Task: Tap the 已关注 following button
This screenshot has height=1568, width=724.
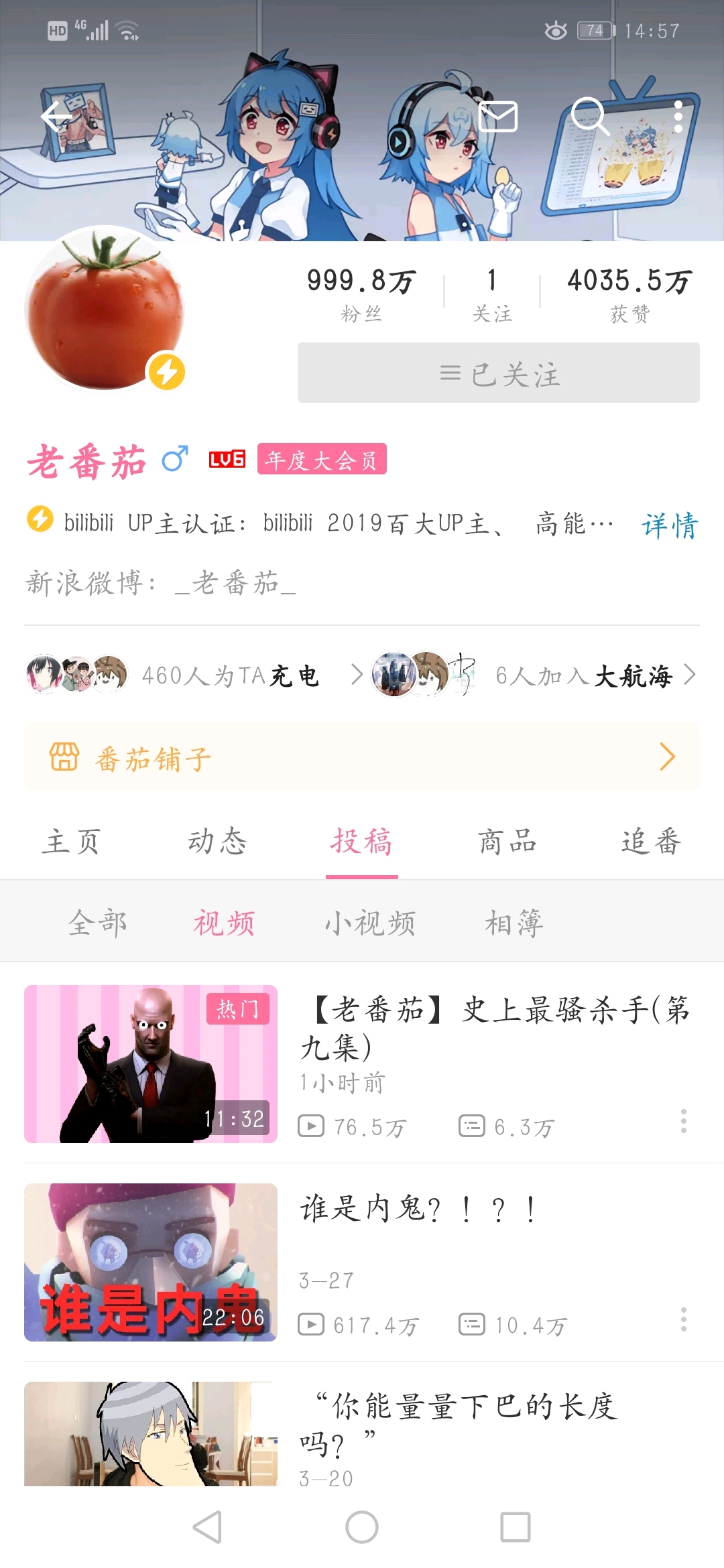Action: click(x=498, y=373)
